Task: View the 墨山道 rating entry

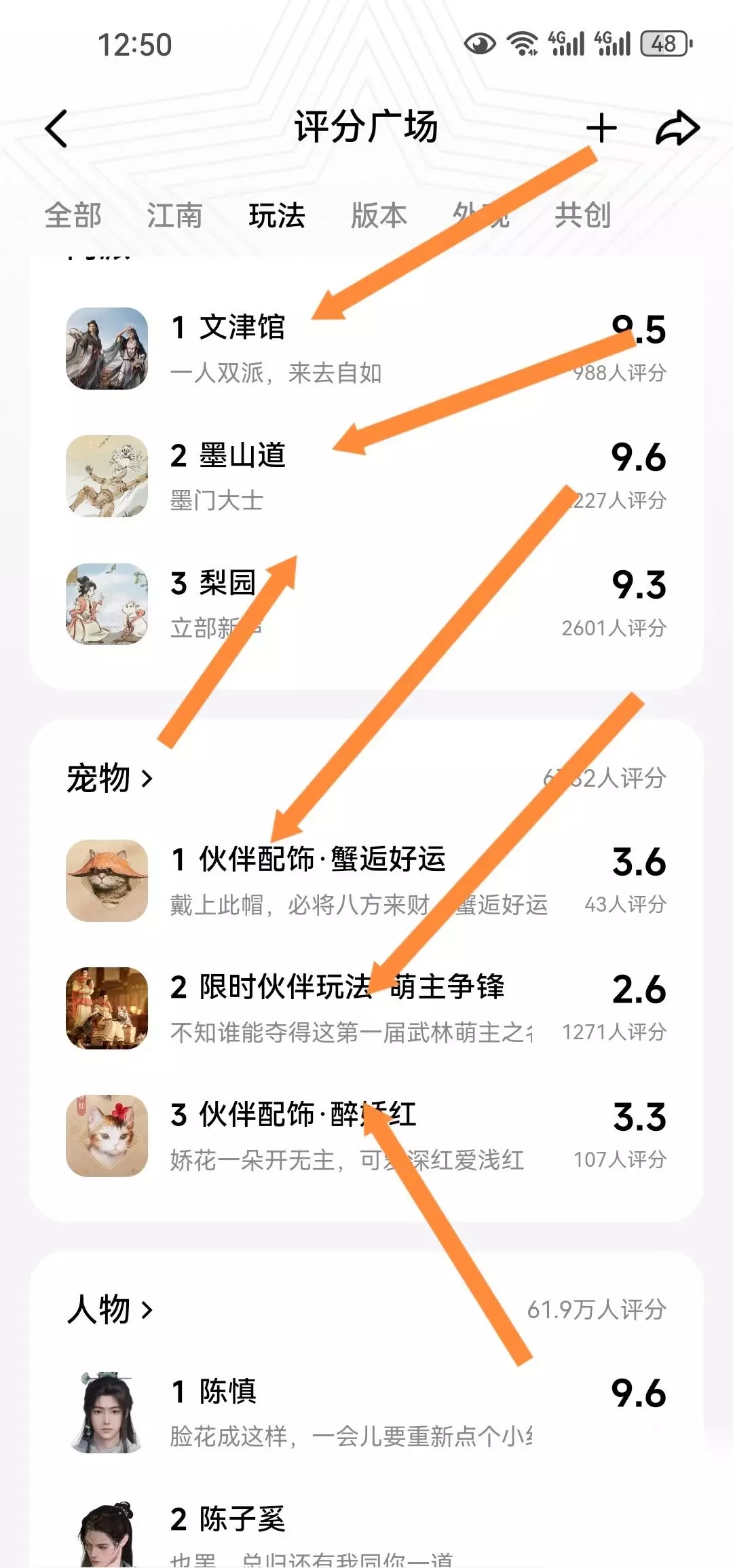Action: (x=366, y=477)
